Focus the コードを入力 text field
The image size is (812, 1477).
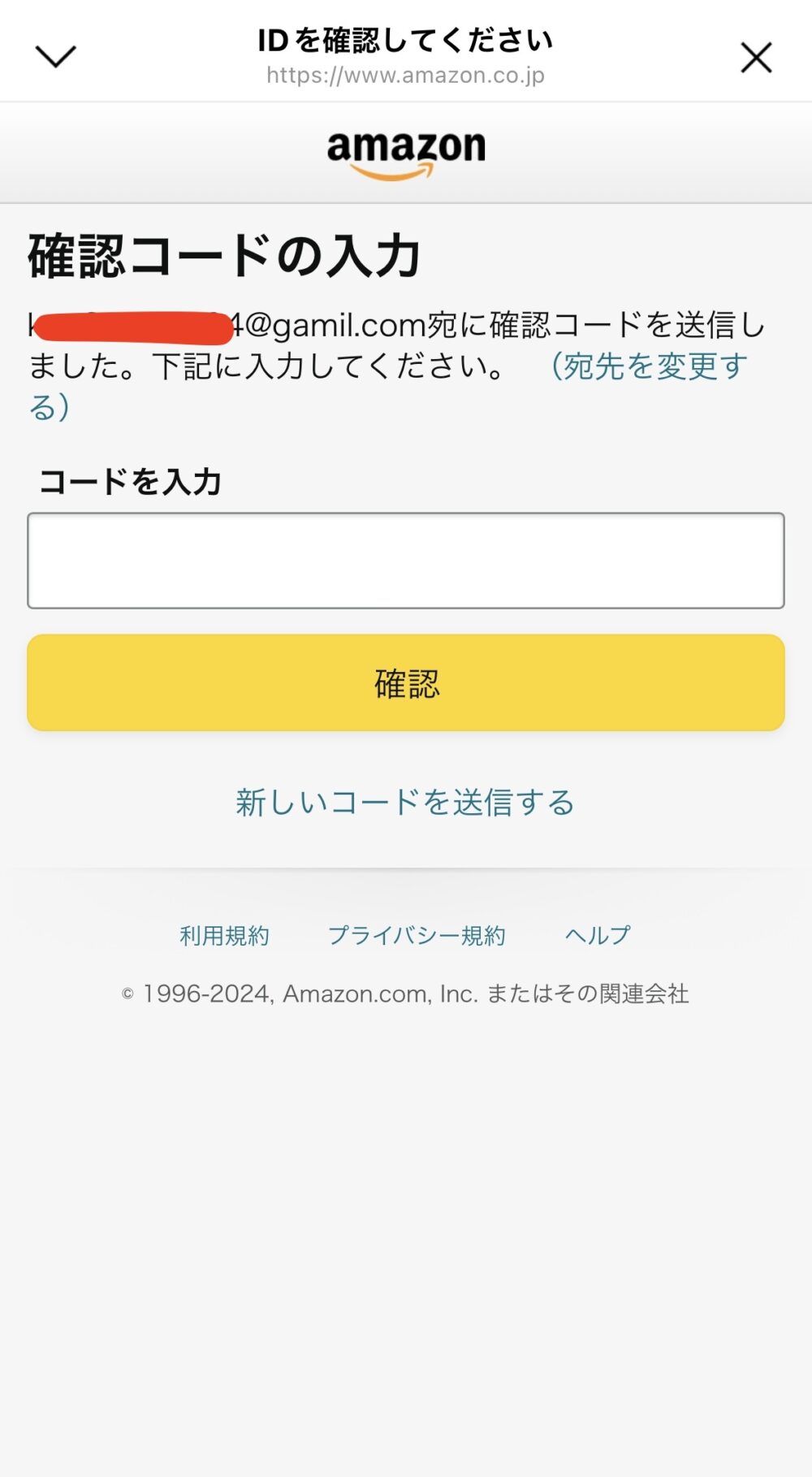tap(406, 561)
